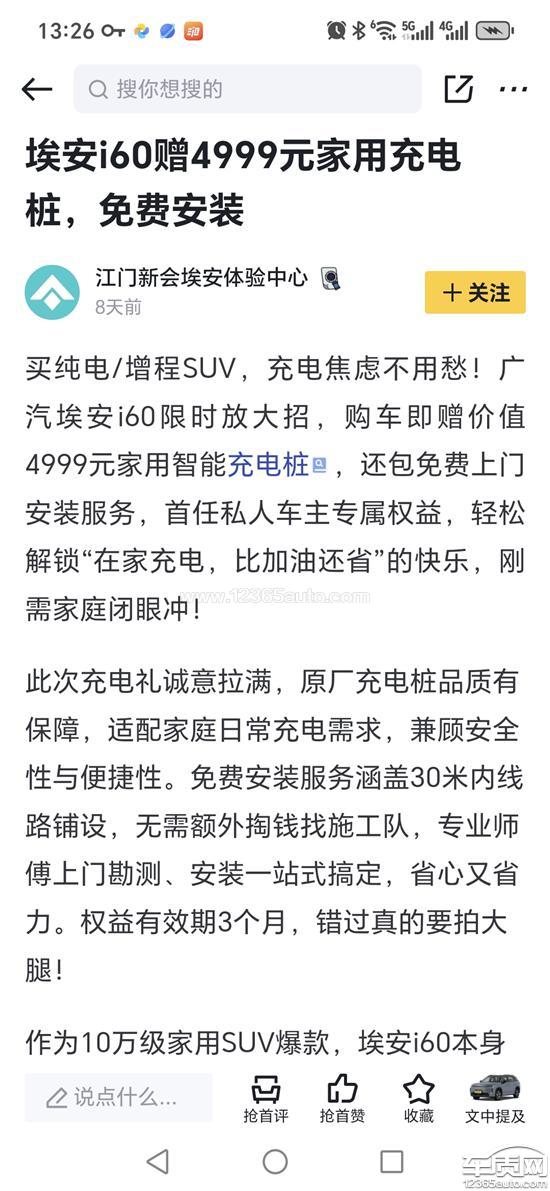The image size is (550, 1191).
Task: Go back using the top-left arrow
Action: pyautogui.click(x=36, y=90)
